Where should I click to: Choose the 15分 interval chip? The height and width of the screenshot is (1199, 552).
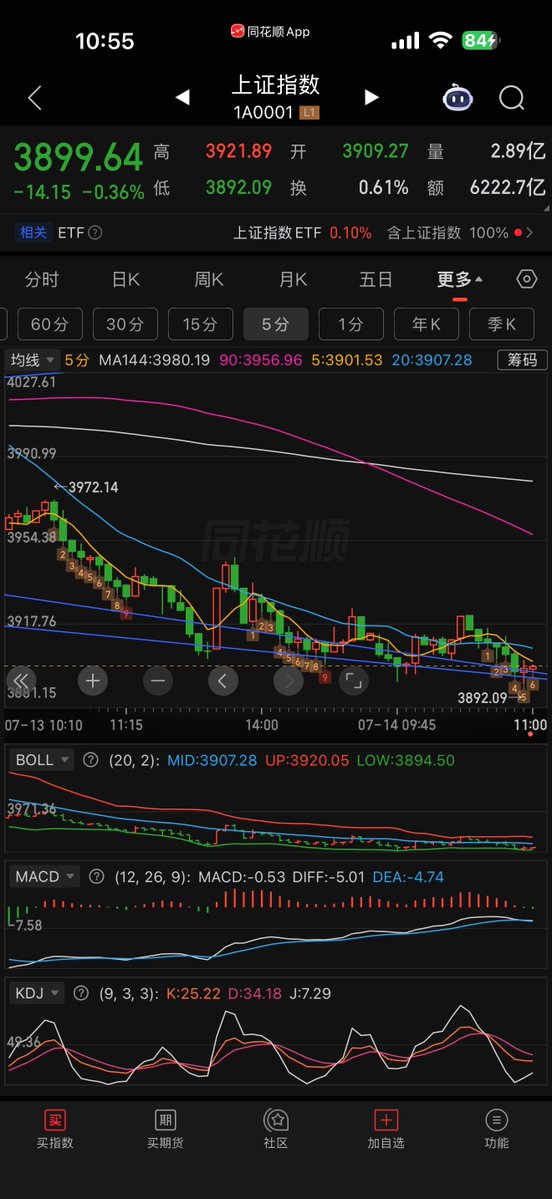pos(200,324)
